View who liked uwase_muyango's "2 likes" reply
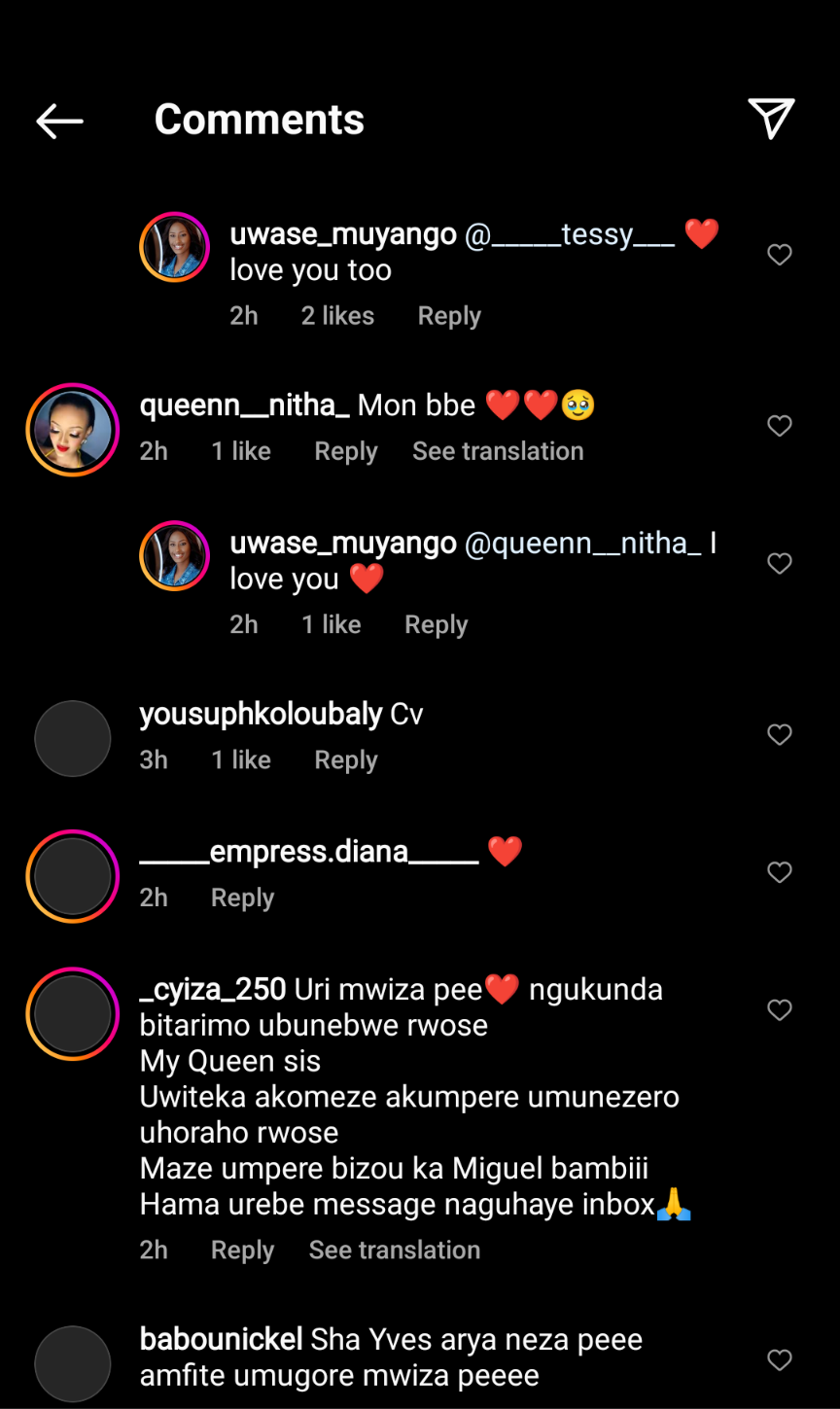 (337, 316)
